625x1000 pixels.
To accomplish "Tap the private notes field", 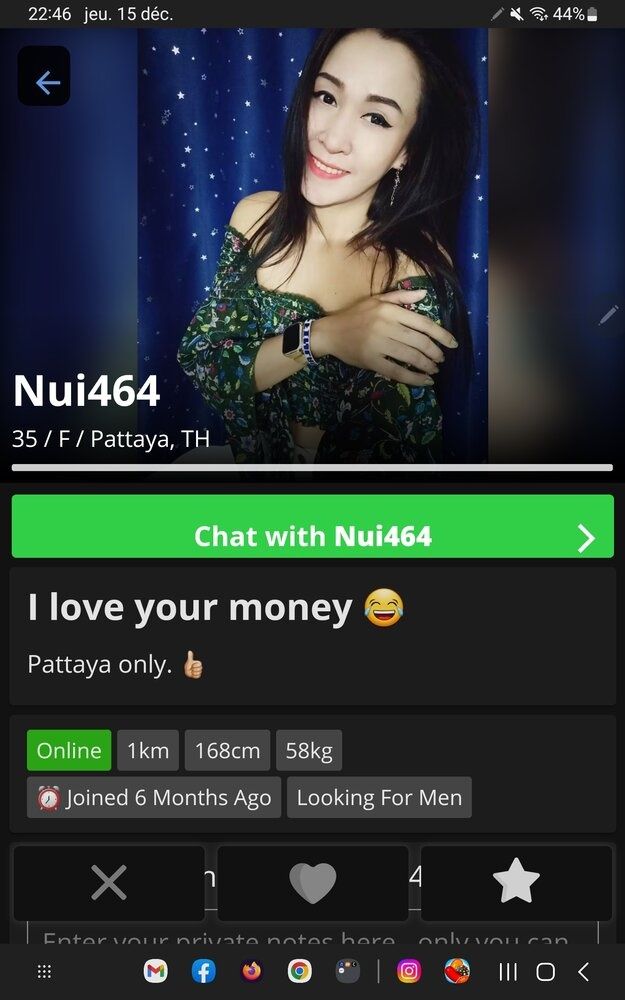I will click(x=312, y=933).
